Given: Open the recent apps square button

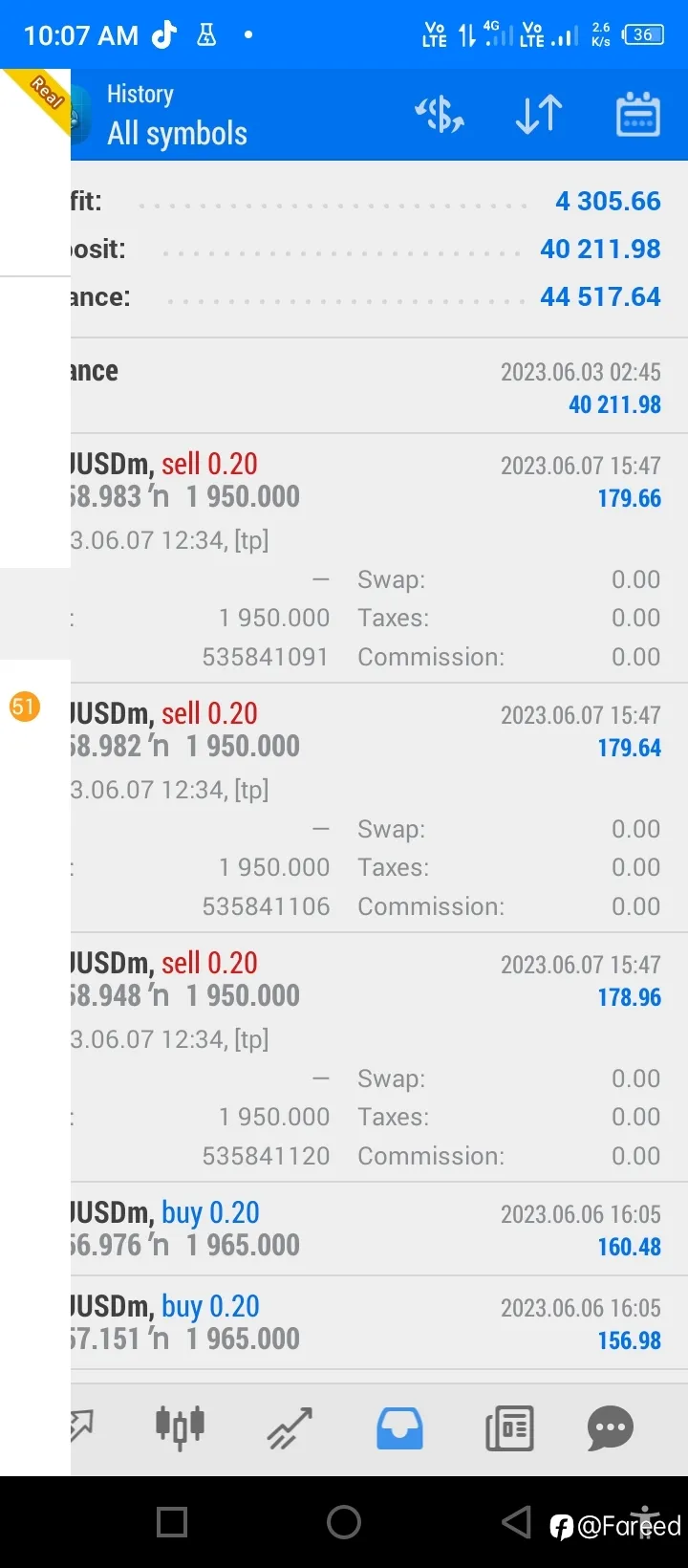Looking at the screenshot, I should [x=172, y=1522].
